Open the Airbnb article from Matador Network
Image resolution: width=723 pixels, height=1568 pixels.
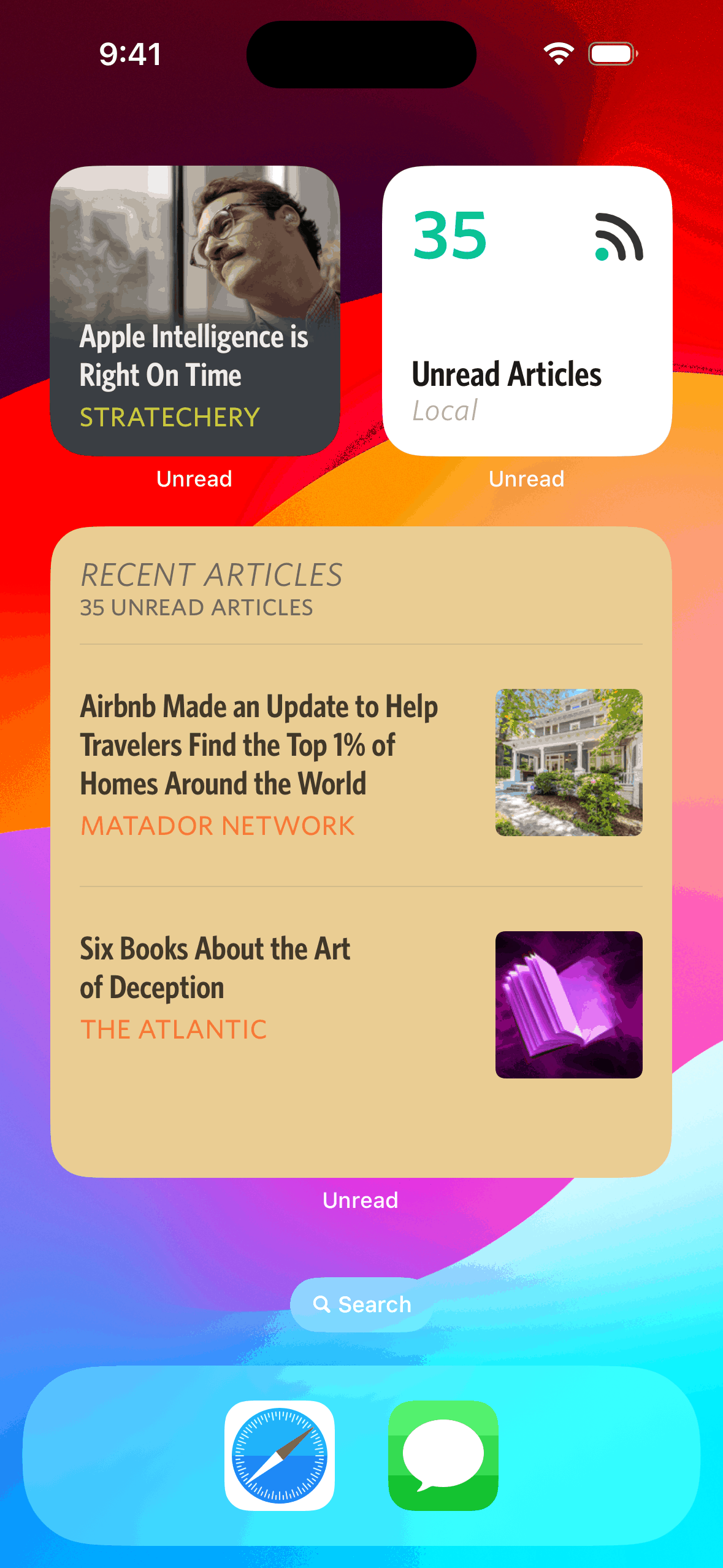tap(361, 765)
